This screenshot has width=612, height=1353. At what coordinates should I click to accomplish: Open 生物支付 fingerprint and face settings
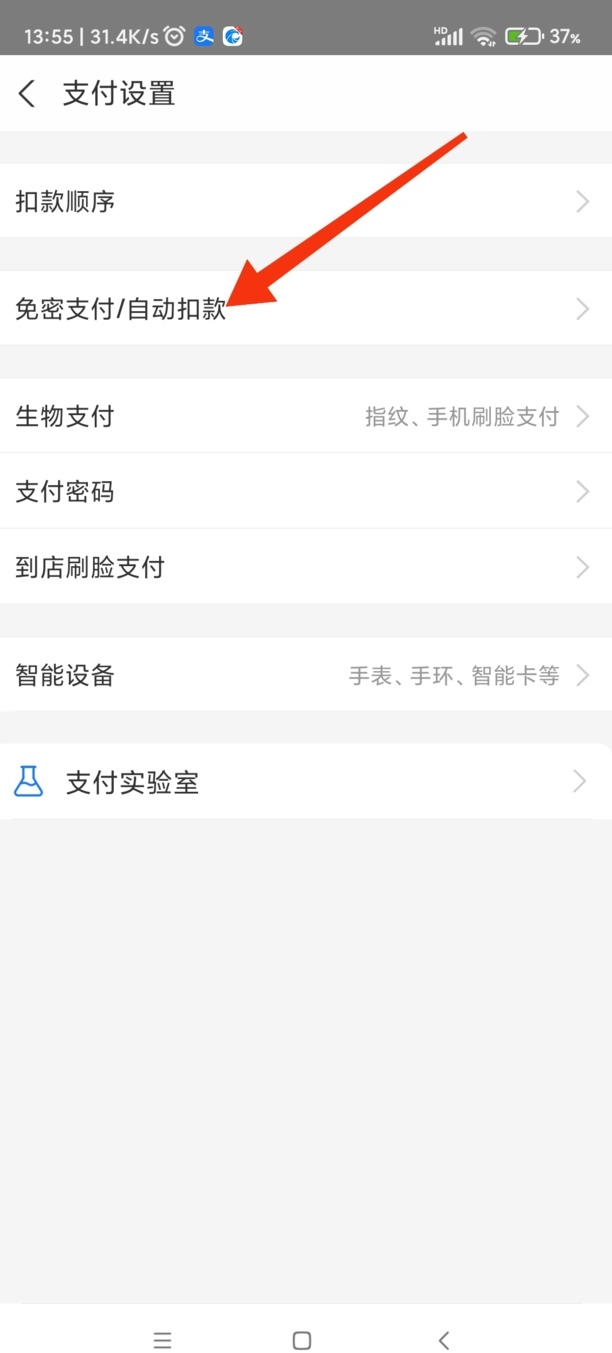tap(306, 416)
